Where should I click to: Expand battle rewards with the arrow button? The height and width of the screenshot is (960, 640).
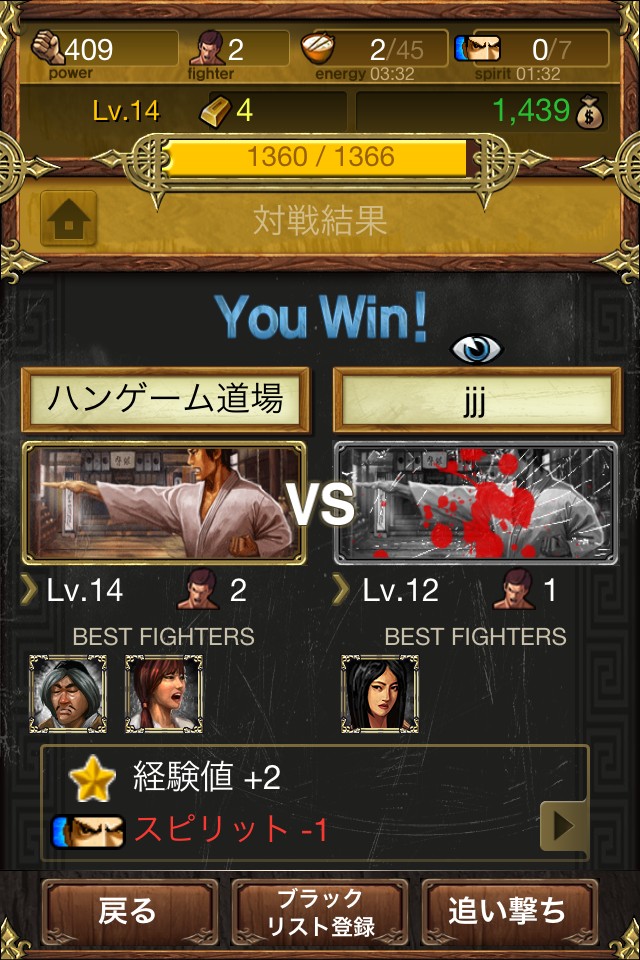click(561, 826)
